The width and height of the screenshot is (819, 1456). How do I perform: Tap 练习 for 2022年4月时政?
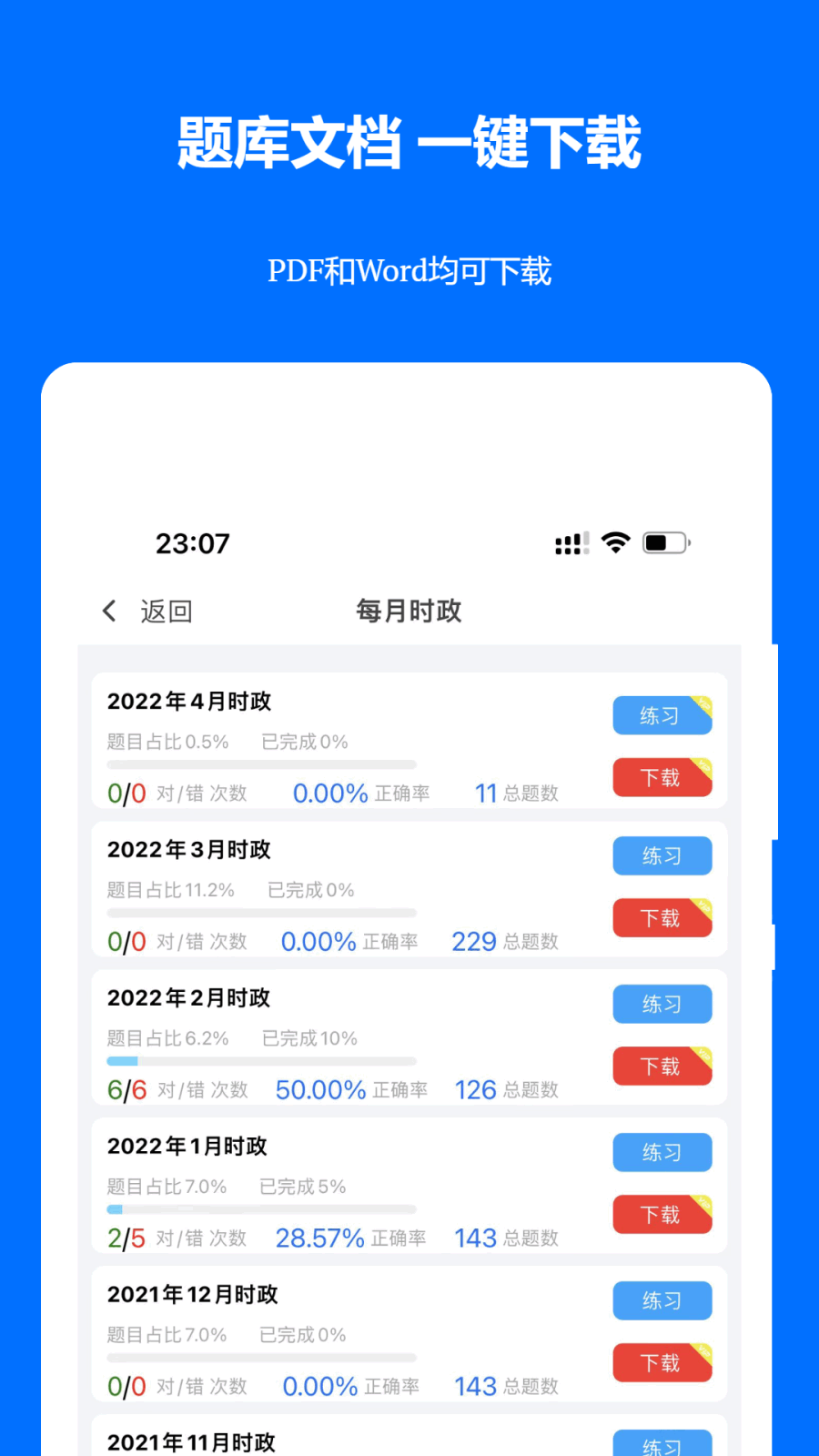[x=662, y=715]
